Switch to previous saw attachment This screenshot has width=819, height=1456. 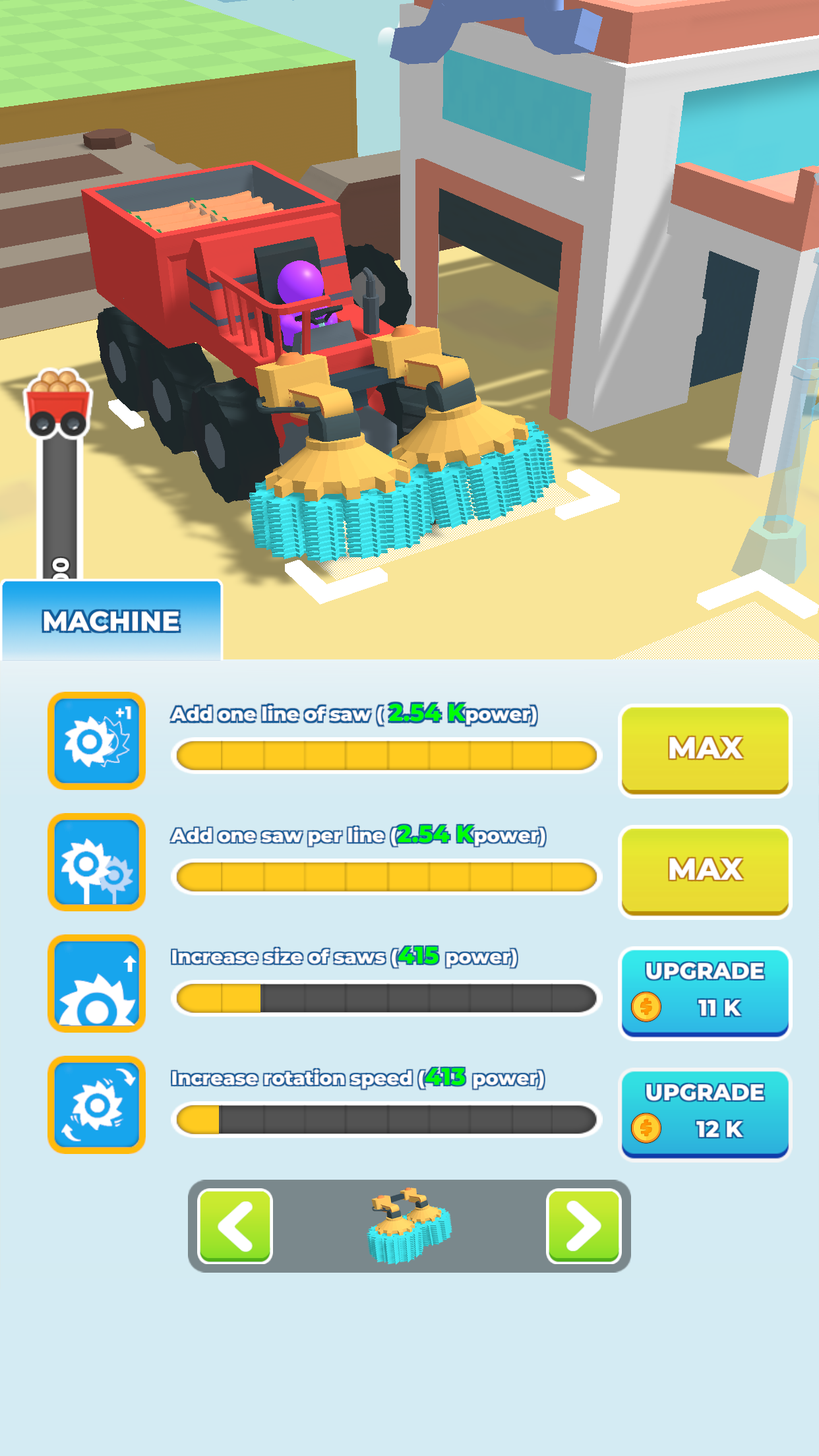(x=235, y=1226)
